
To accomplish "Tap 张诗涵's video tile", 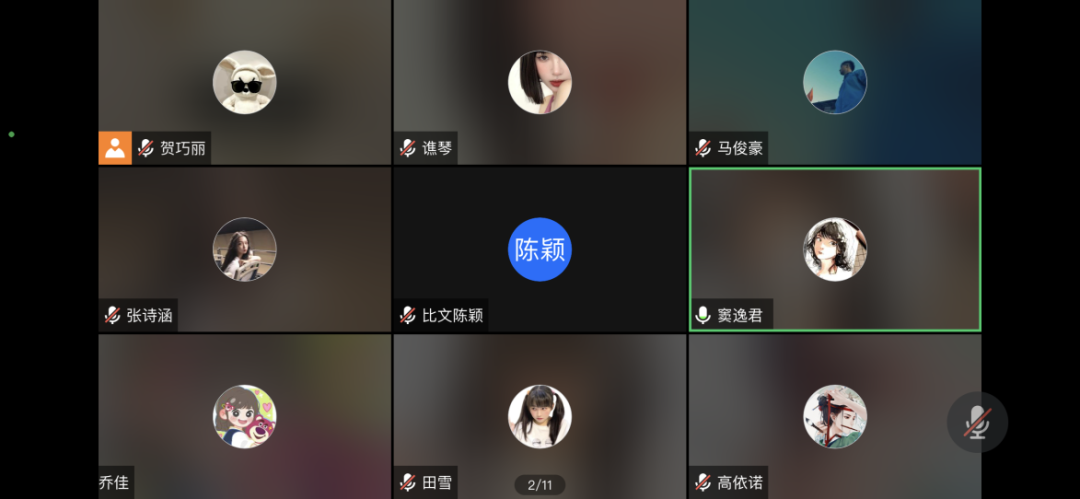I will pyautogui.click(x=244, y=249).
